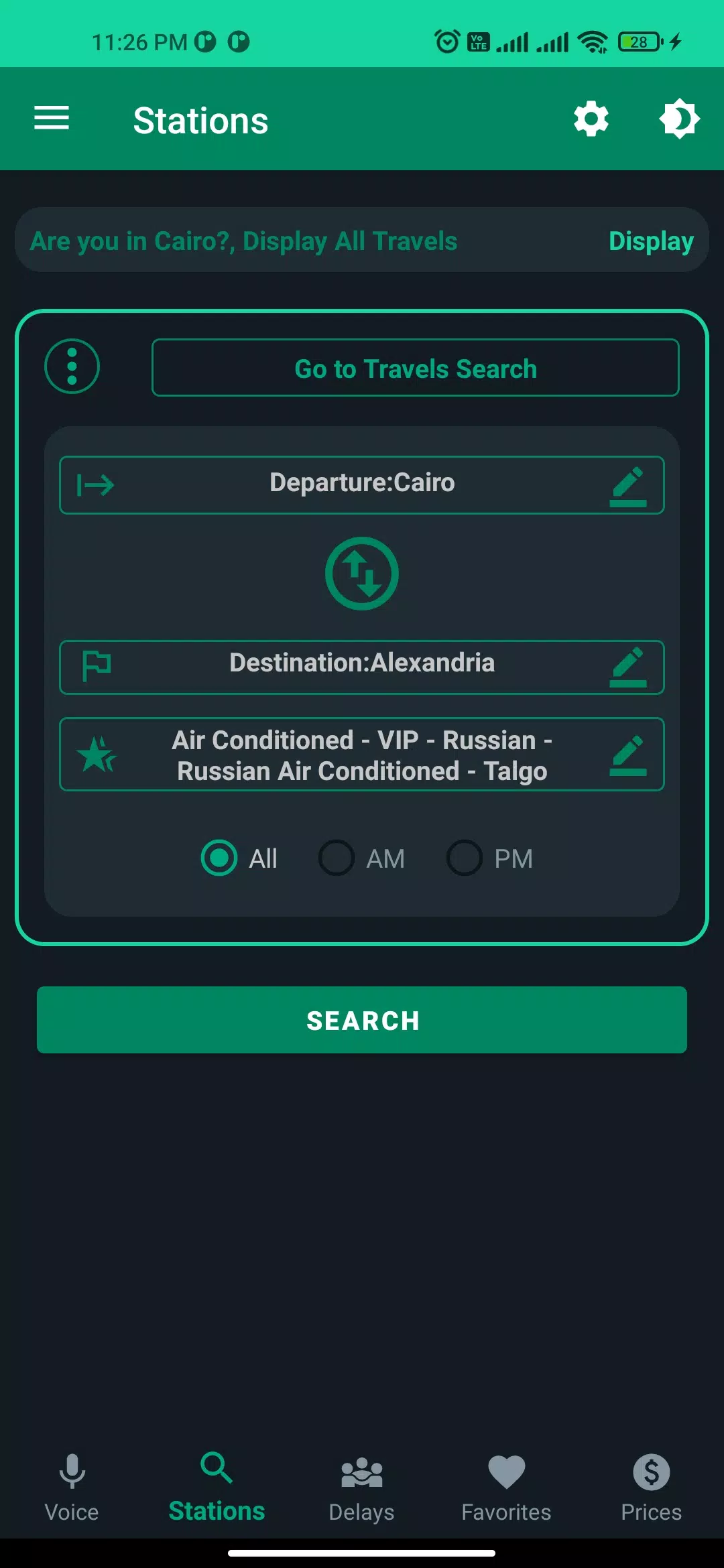Click Display to show all travels
The height and width of the screenshot is (1568, 724).
(650, 240)
